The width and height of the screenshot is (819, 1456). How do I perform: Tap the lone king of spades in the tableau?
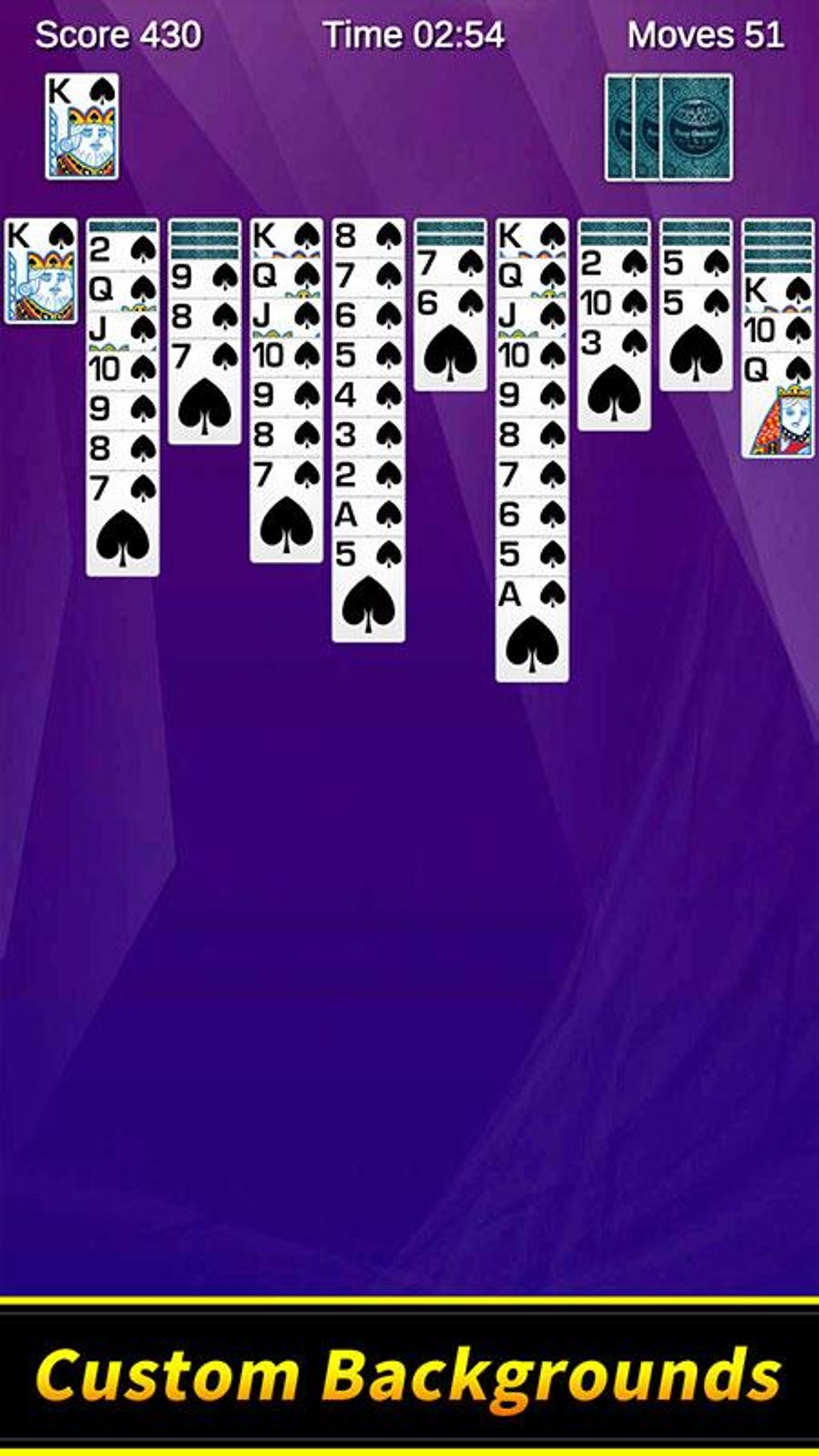point(41,271)
